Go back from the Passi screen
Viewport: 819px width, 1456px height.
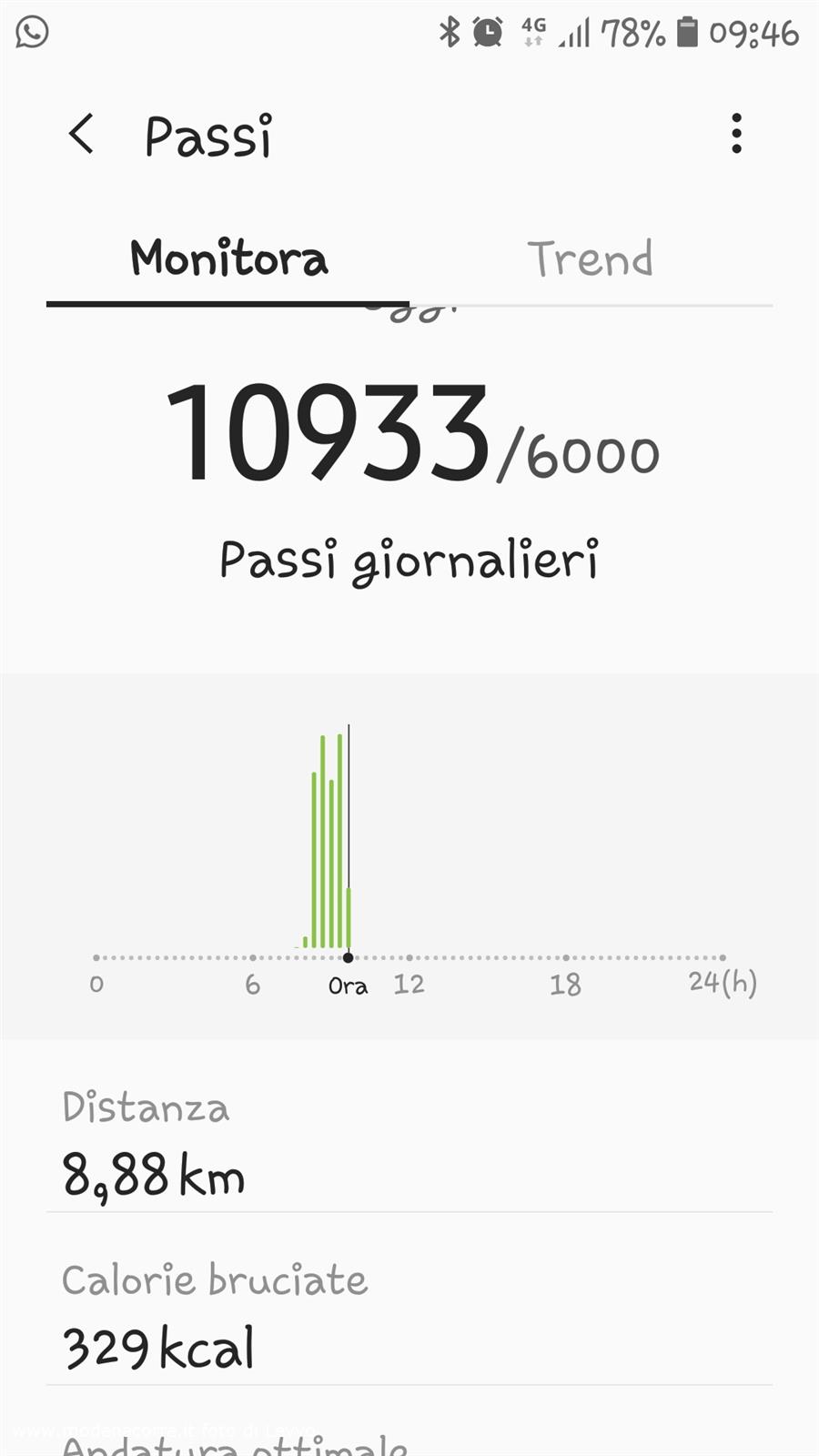coord(81,135)
